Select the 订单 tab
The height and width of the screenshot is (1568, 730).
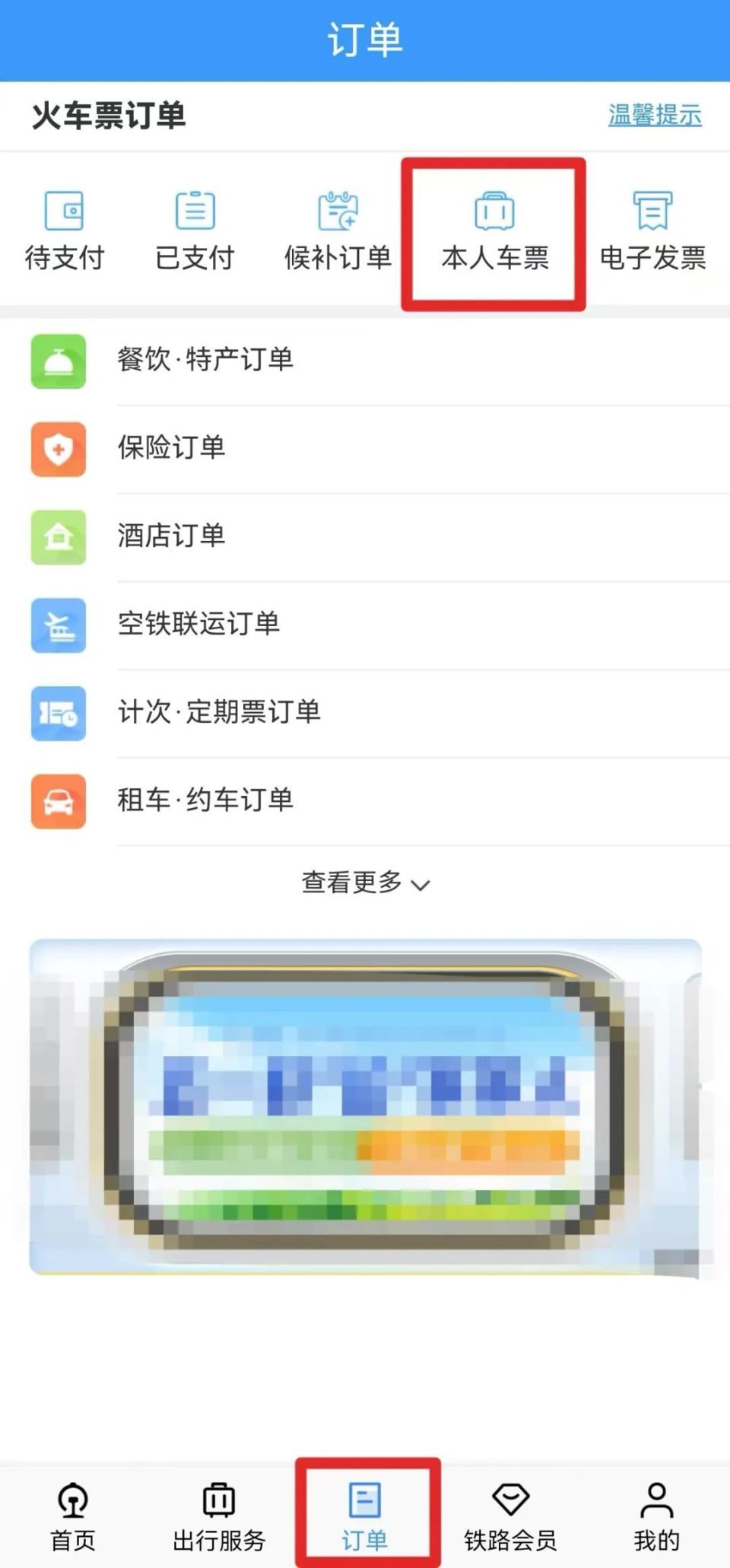pos(365,1516)
